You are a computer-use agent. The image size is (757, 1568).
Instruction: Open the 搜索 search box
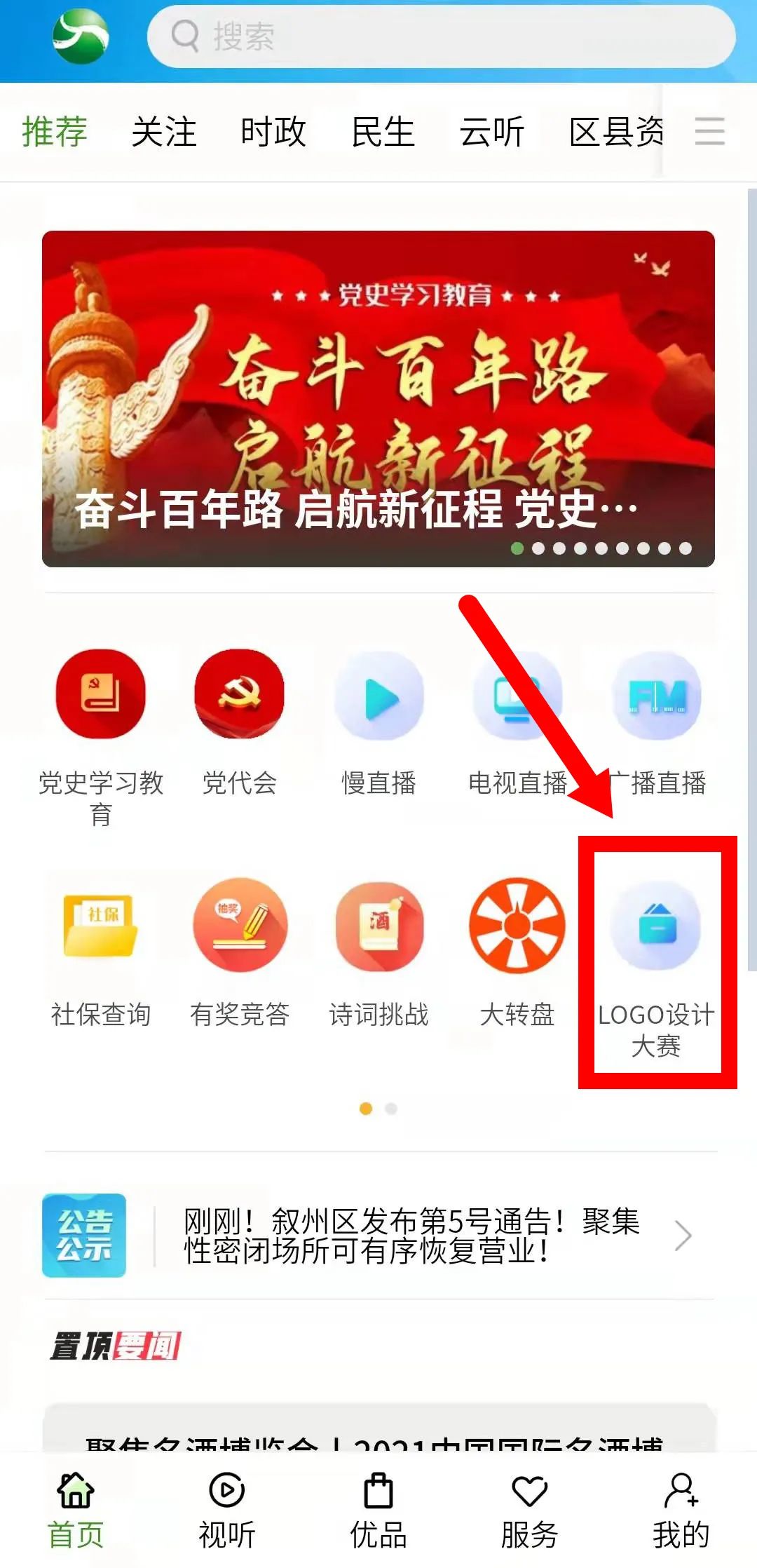coord(442,36)
